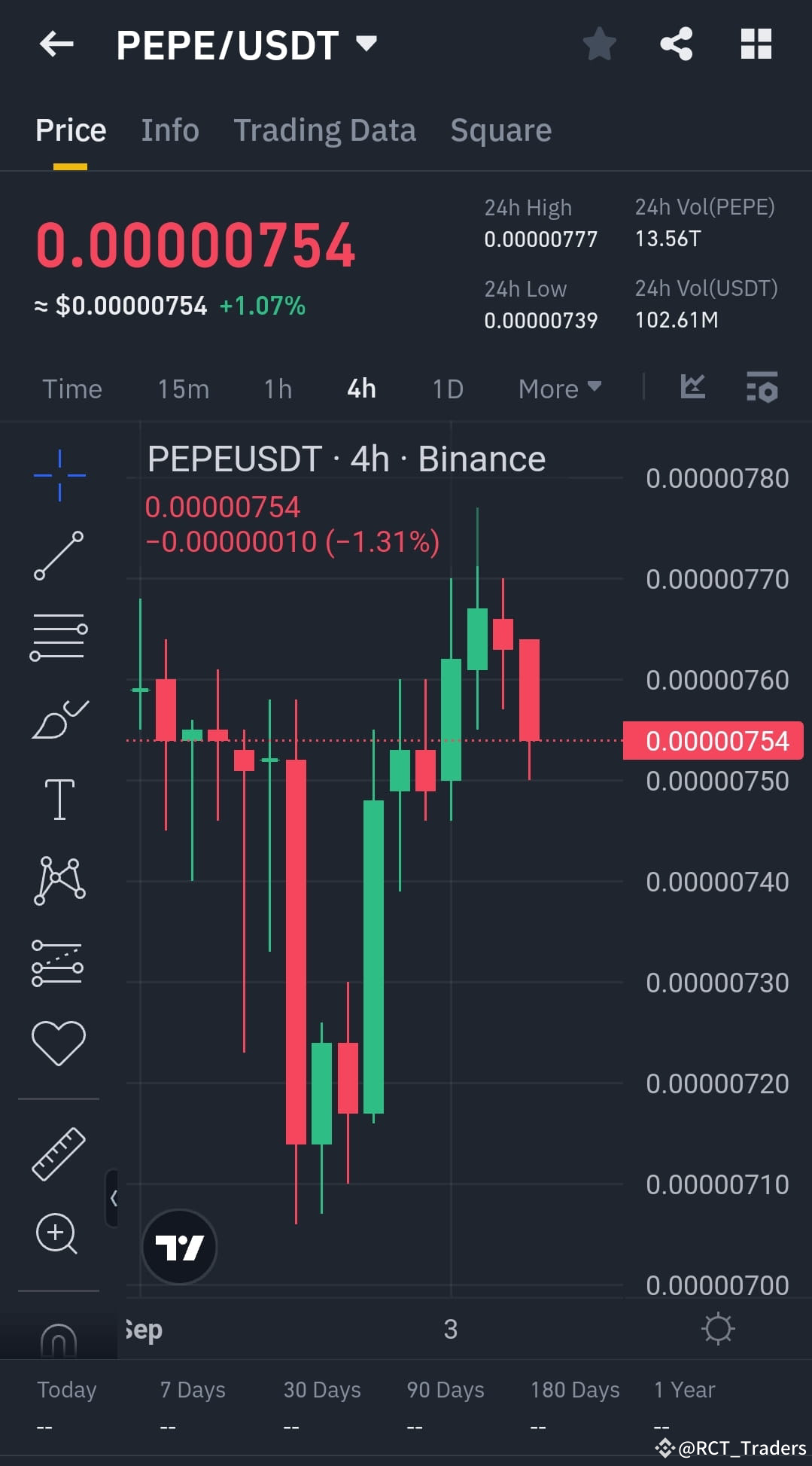Switch to the Trading Data tab
The width and height of the screenshot is (812, 1466).
[x=325, y=130]
